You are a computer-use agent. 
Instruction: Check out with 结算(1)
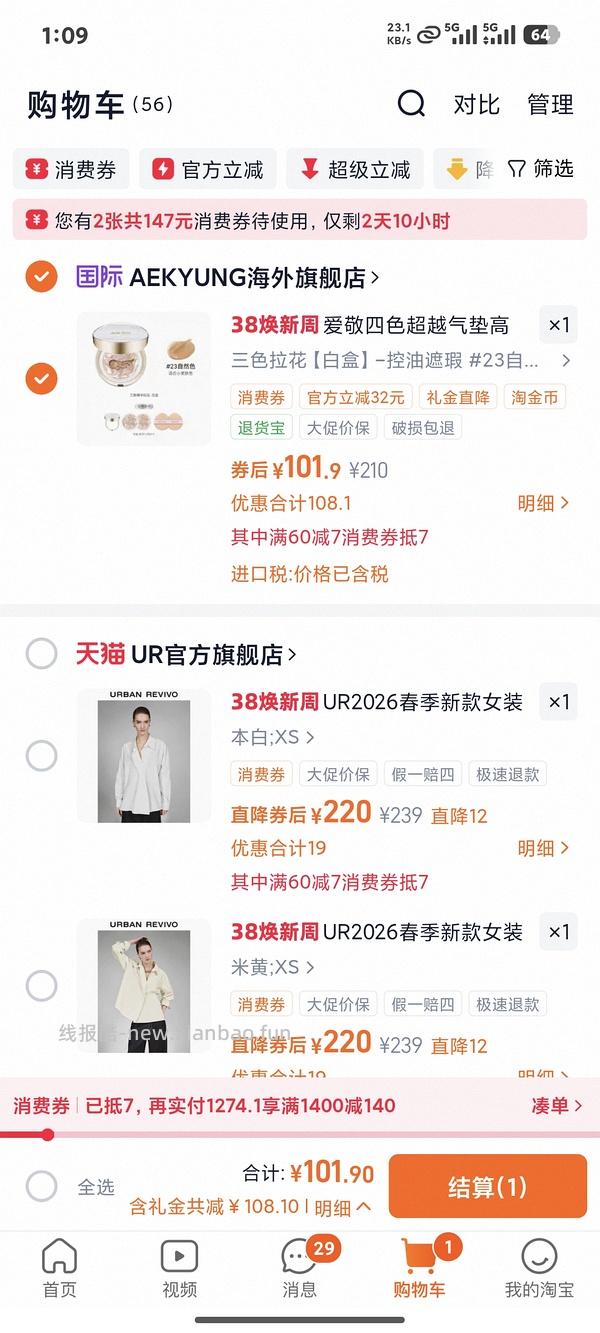click(x=487, y=1187)
